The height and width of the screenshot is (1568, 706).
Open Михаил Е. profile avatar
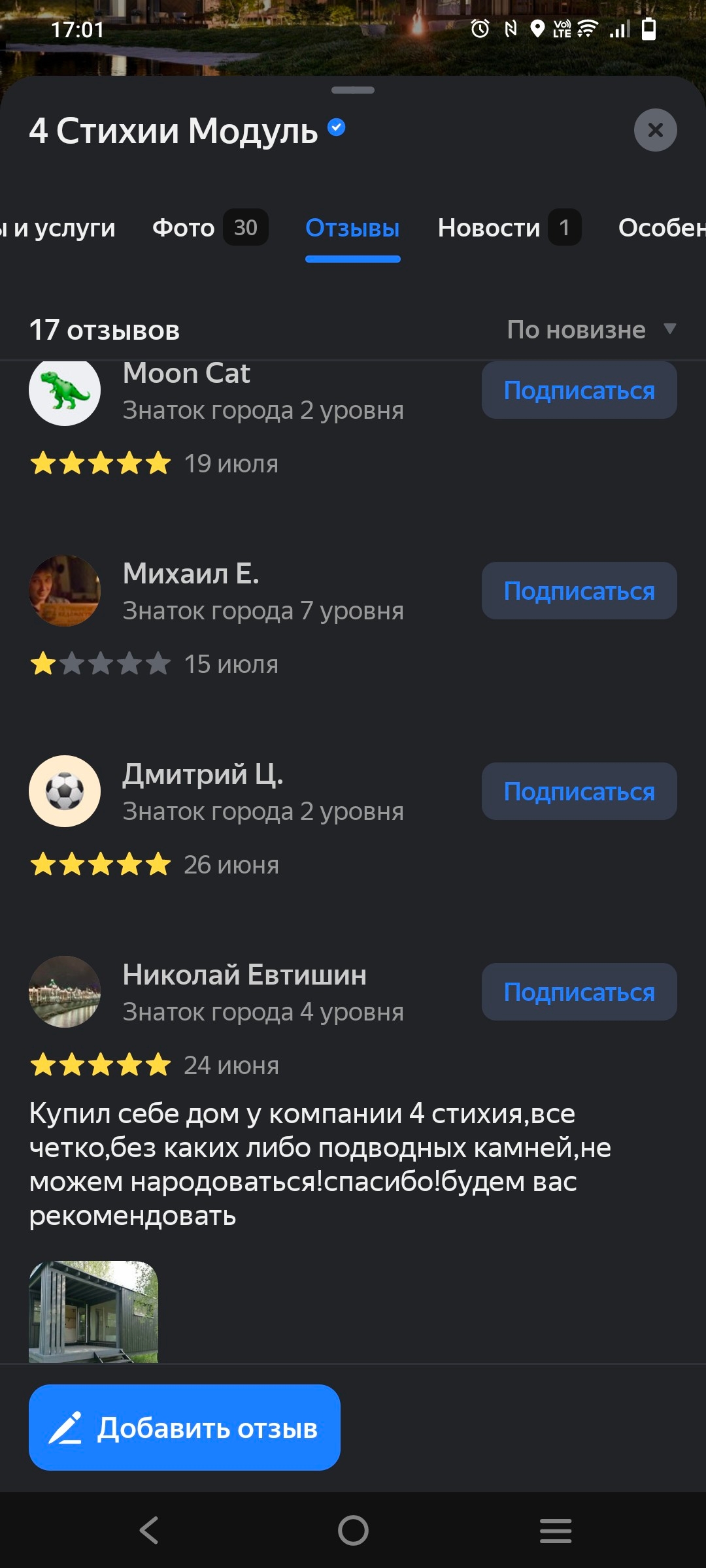(65, 591)
